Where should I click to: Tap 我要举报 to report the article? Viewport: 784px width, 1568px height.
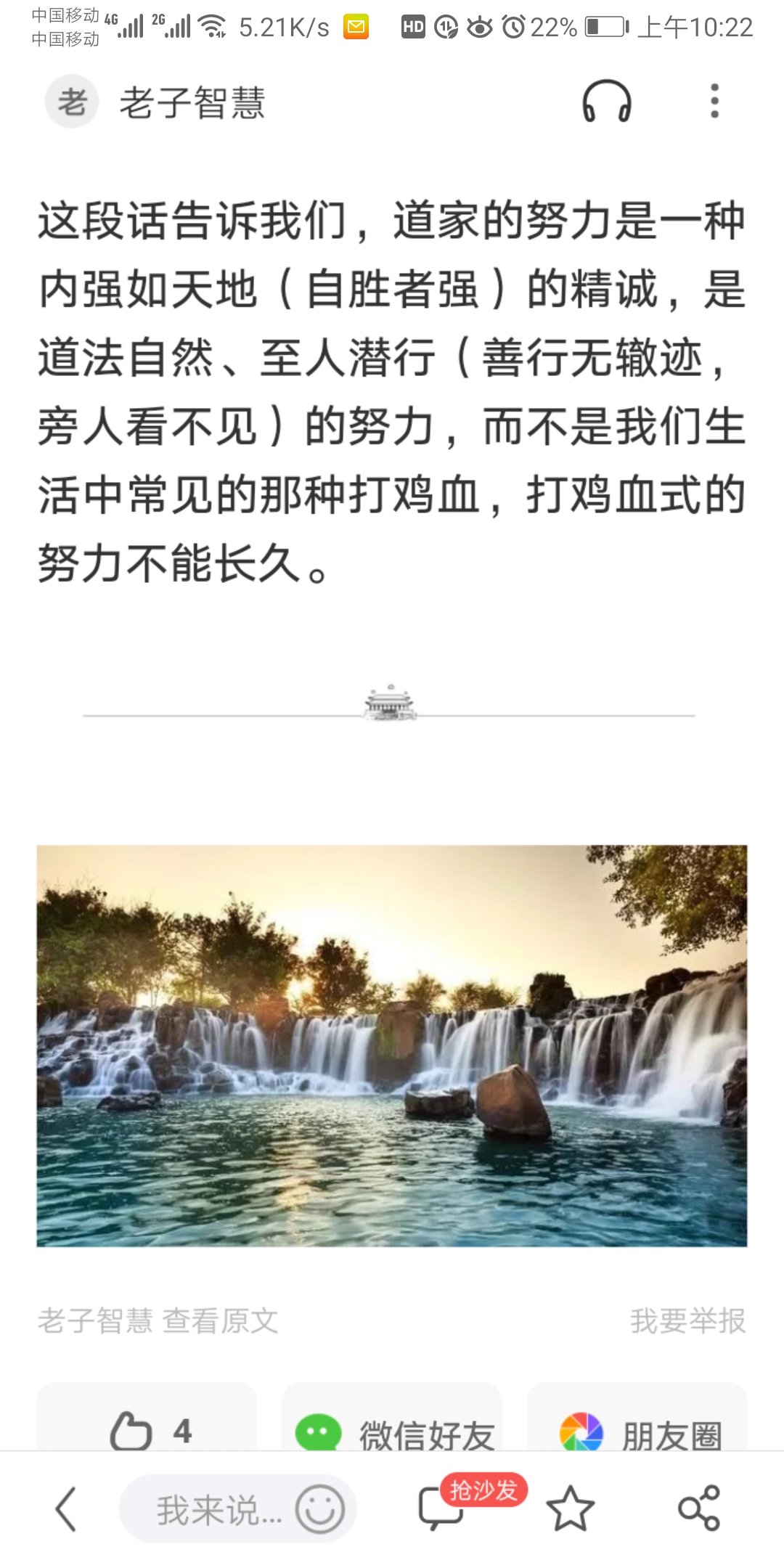click(x=687, y=1321)
